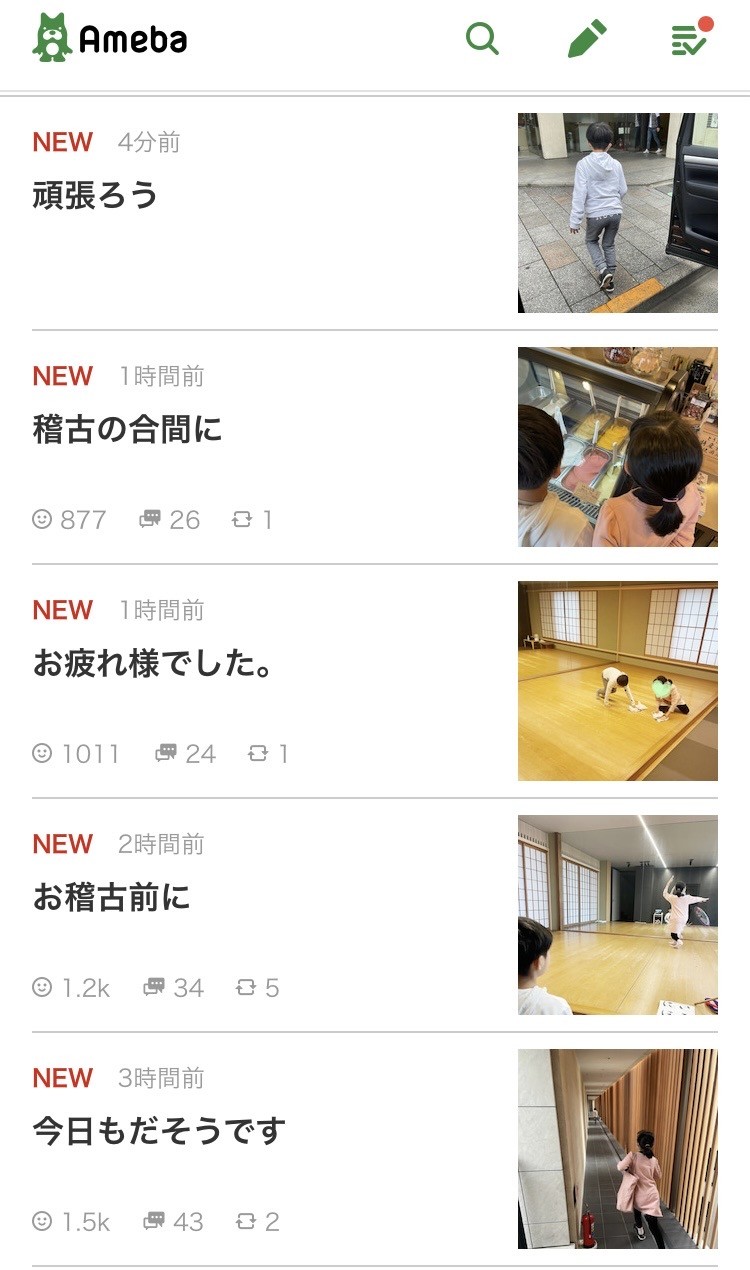750x1270 pixels.
Task: Open the post titled 稽古の合間に
Action: click(127, 430)
